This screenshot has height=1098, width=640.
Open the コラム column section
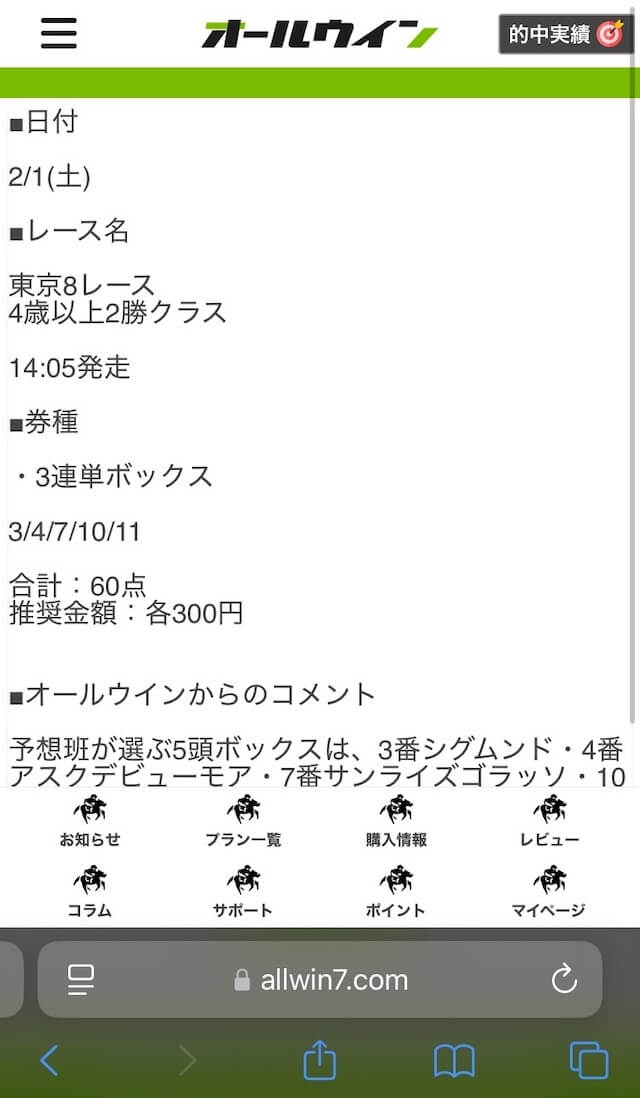[x=90, y=892]
